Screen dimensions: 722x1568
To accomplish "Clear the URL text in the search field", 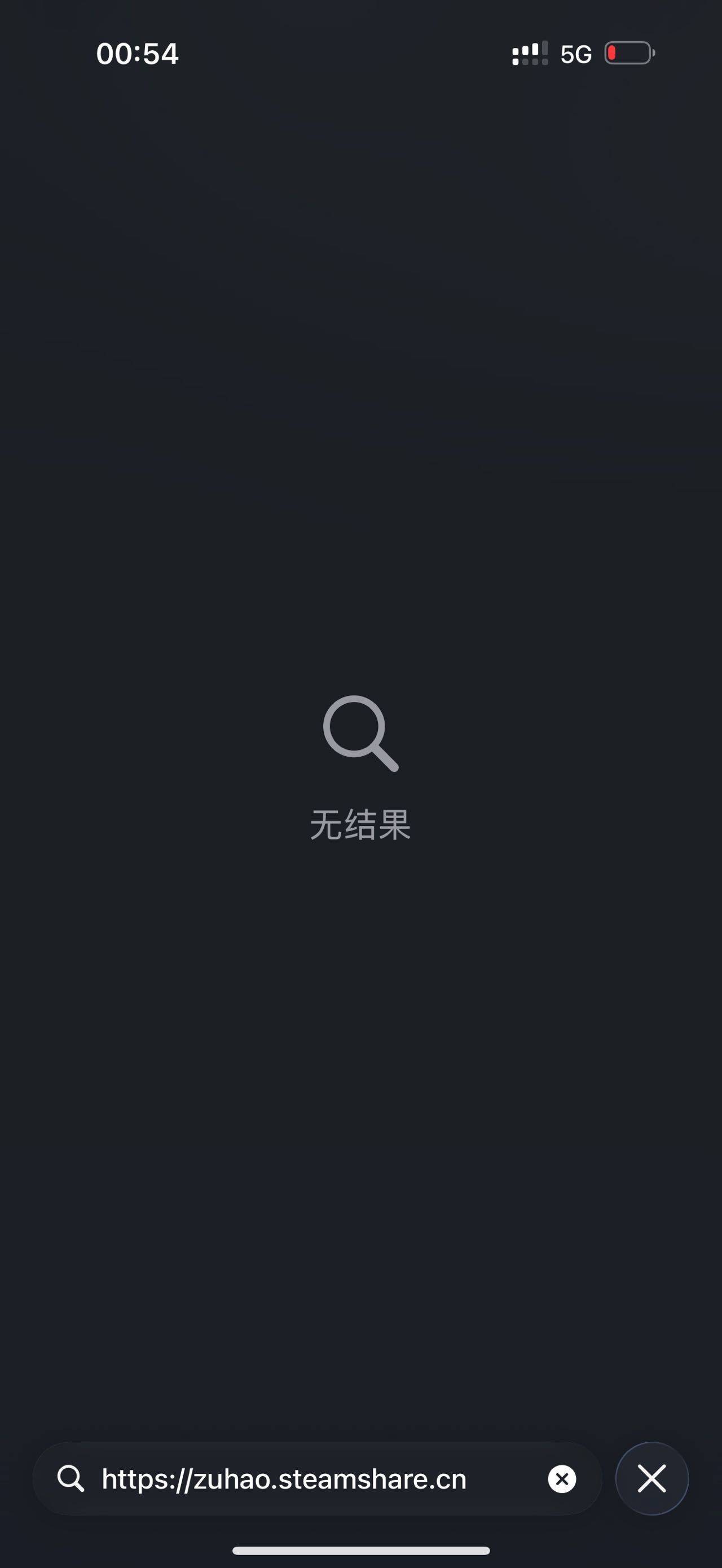I will coord(562,1478).
